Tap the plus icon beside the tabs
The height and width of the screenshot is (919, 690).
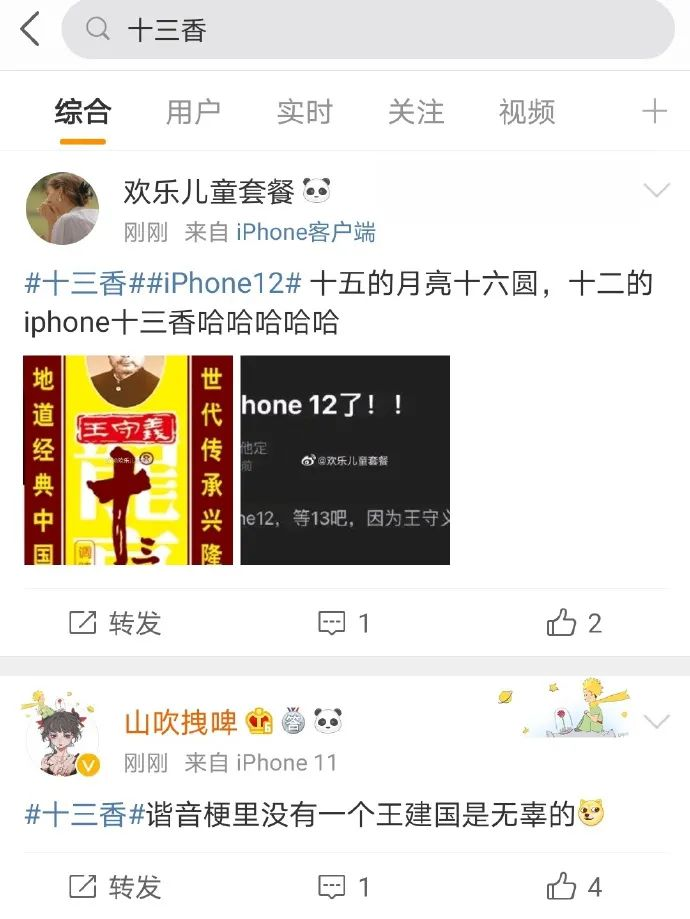[x=654, y=111]
